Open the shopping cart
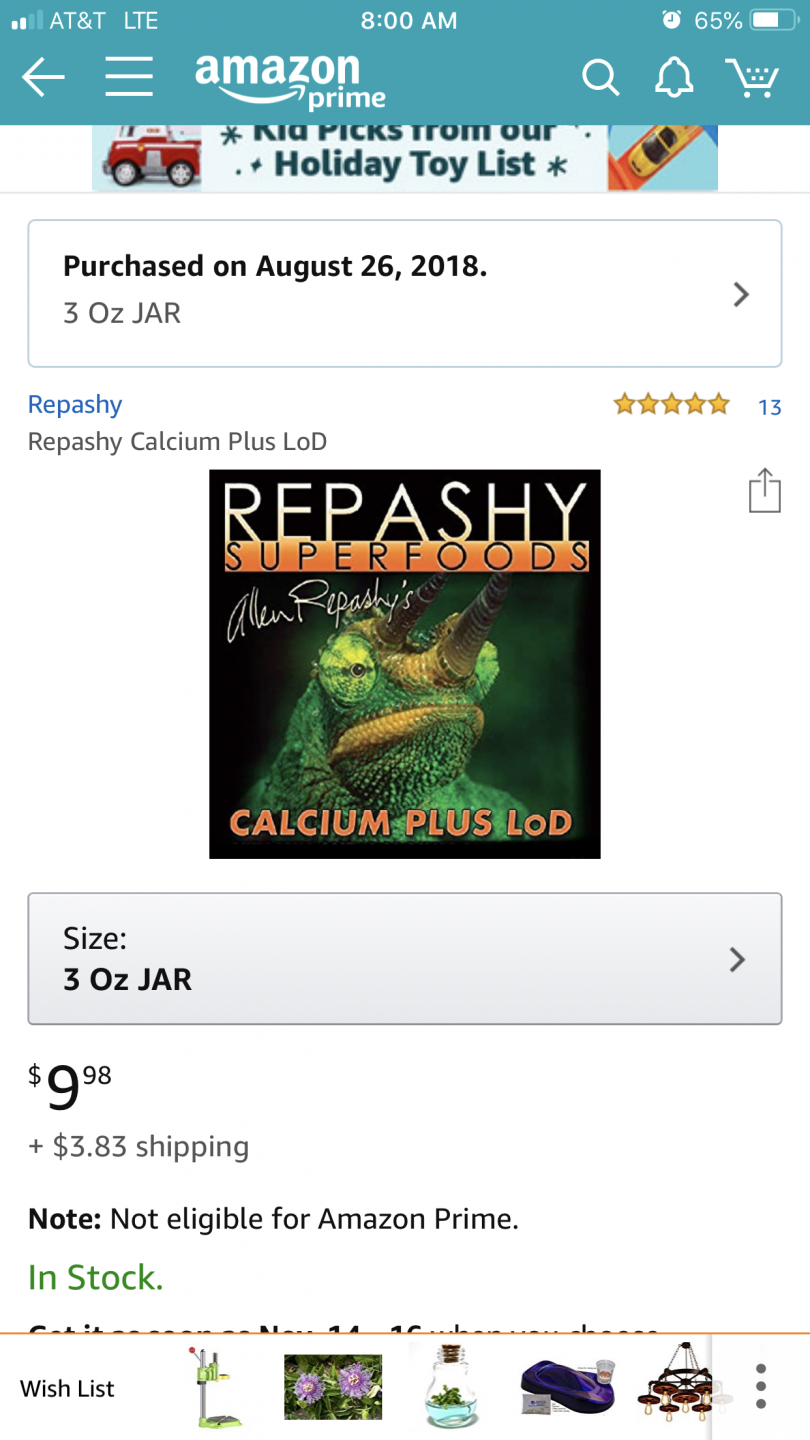Viewport: 810px width, 1440px height. (751, 77)
